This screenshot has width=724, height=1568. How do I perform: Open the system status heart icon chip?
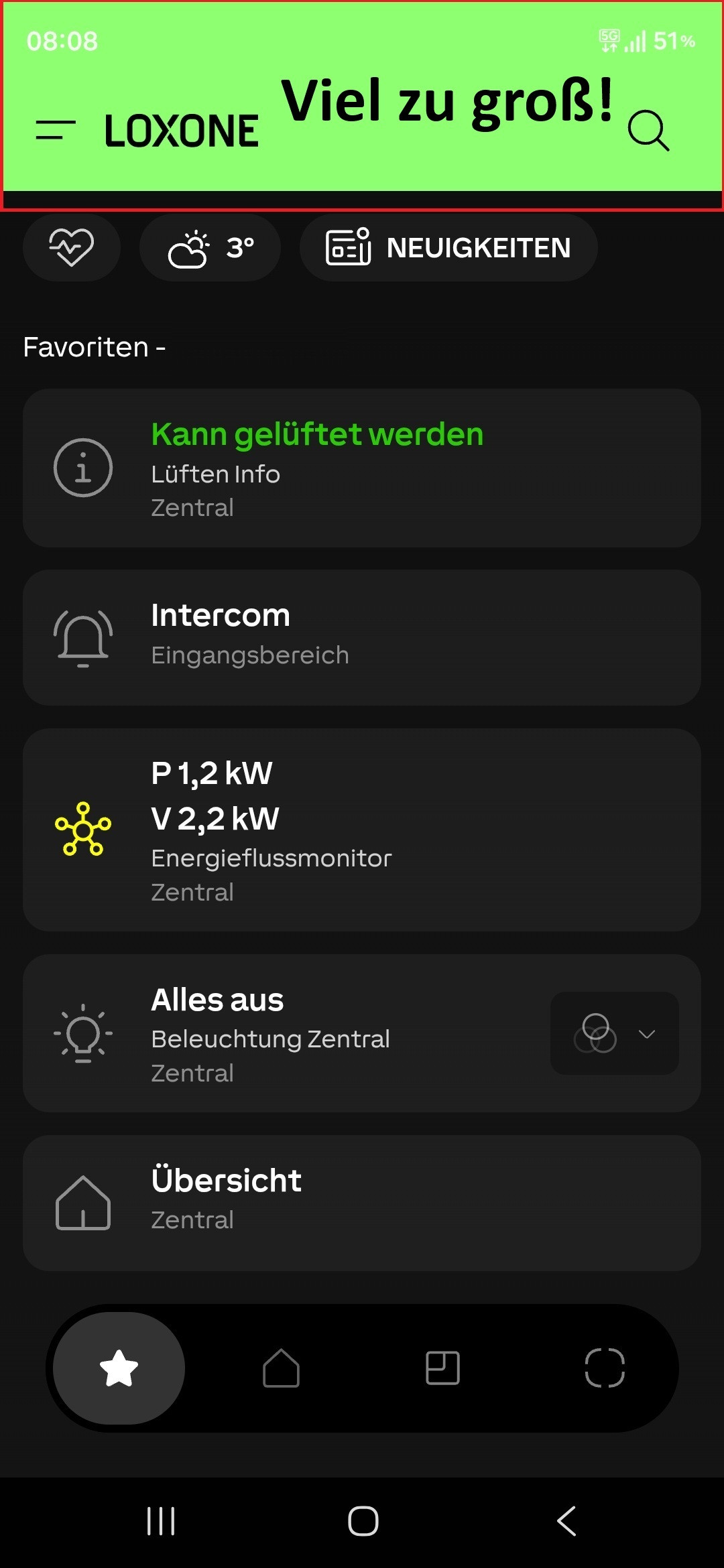(72, 247)
